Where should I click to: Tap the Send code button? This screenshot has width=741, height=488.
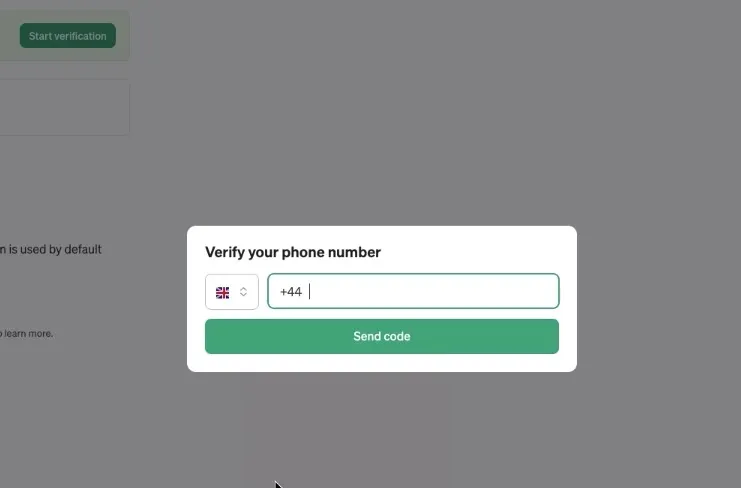click(x=381, y=337)
